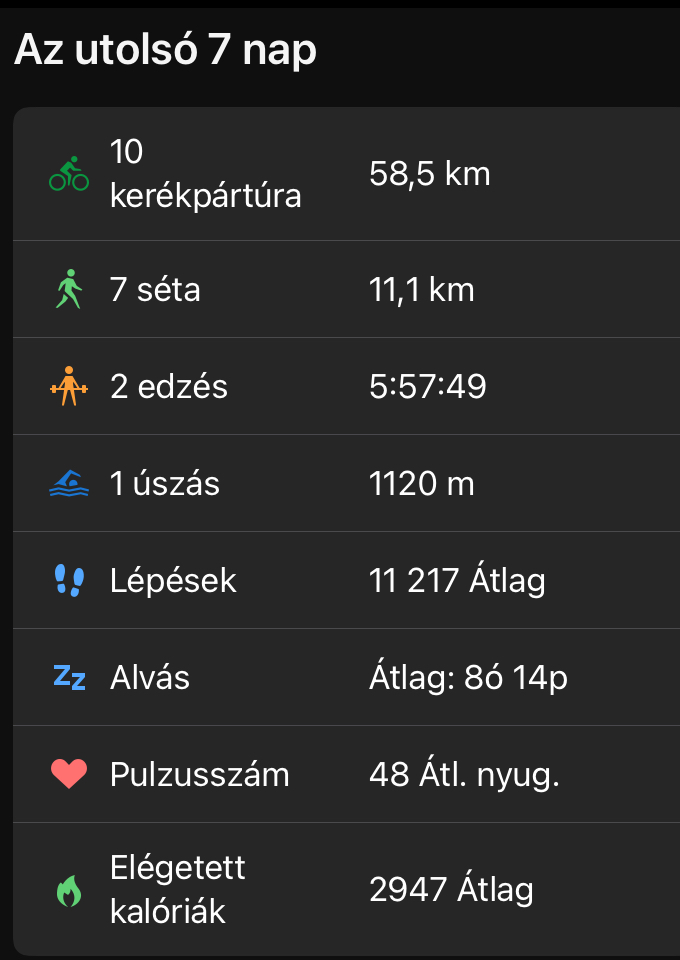This screenshot has height=960, width=680.
Task: View Pulzusszám resting heart rate
Action: tap(346, 775)
